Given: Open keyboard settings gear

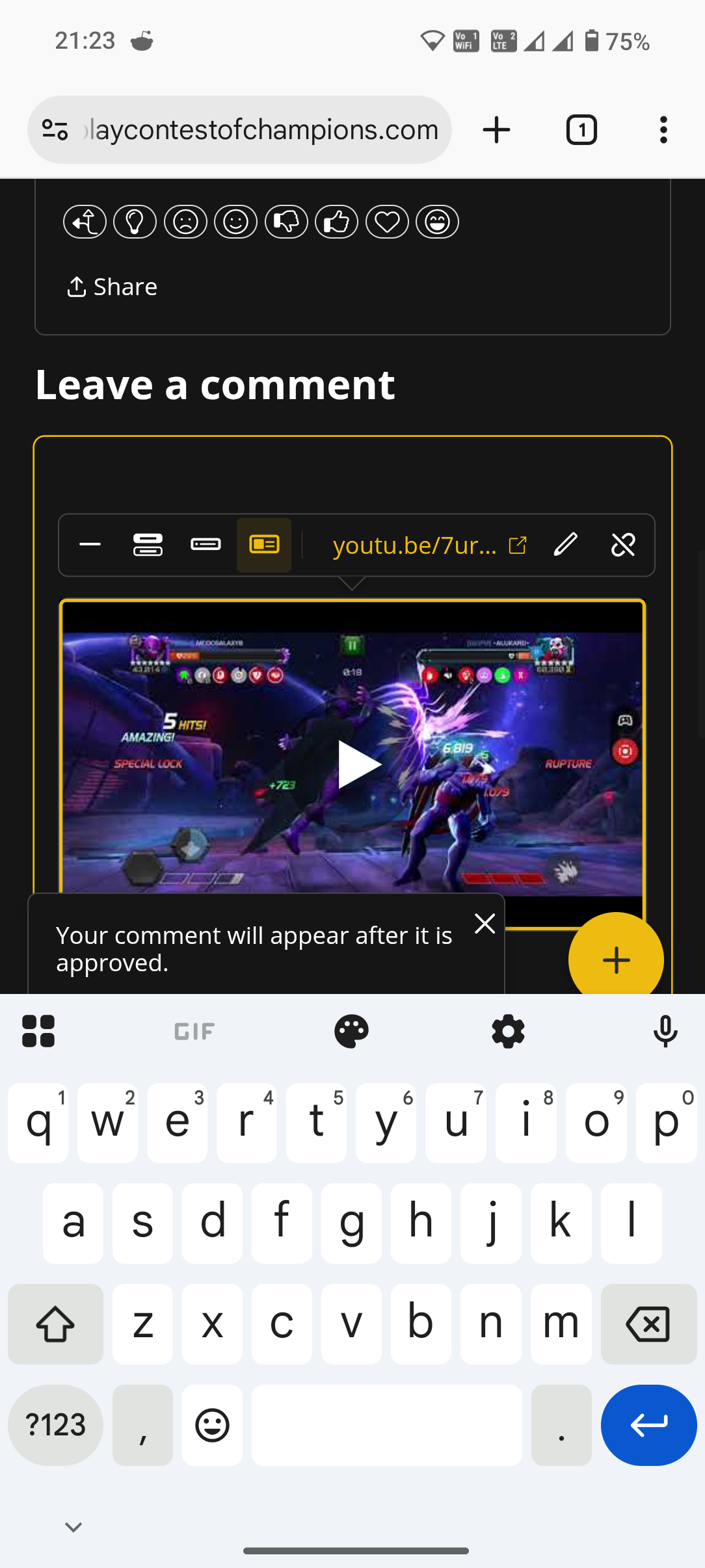Looking at the screenshot, I should [508, 1032].
